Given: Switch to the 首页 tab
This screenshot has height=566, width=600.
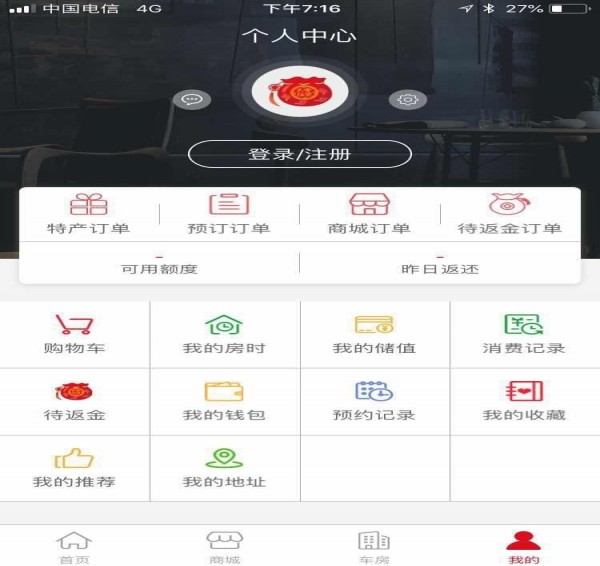Looking at the screenshot, I should pos(74,546).
